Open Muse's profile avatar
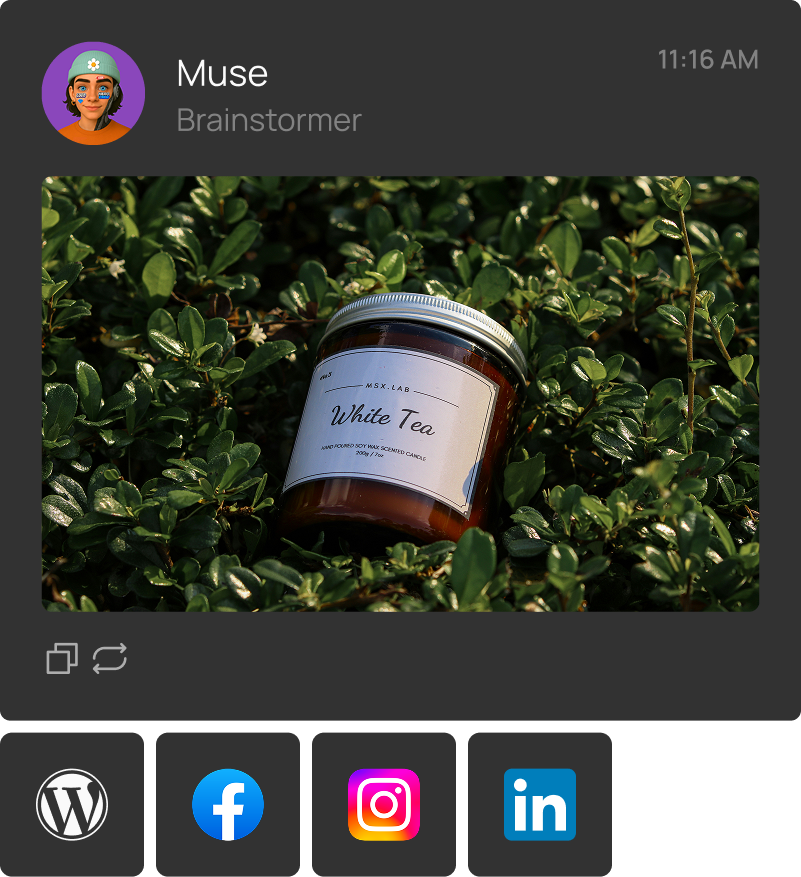Image resolution: width=801 pixels, height=877 pixels. [x=93, y=93]
